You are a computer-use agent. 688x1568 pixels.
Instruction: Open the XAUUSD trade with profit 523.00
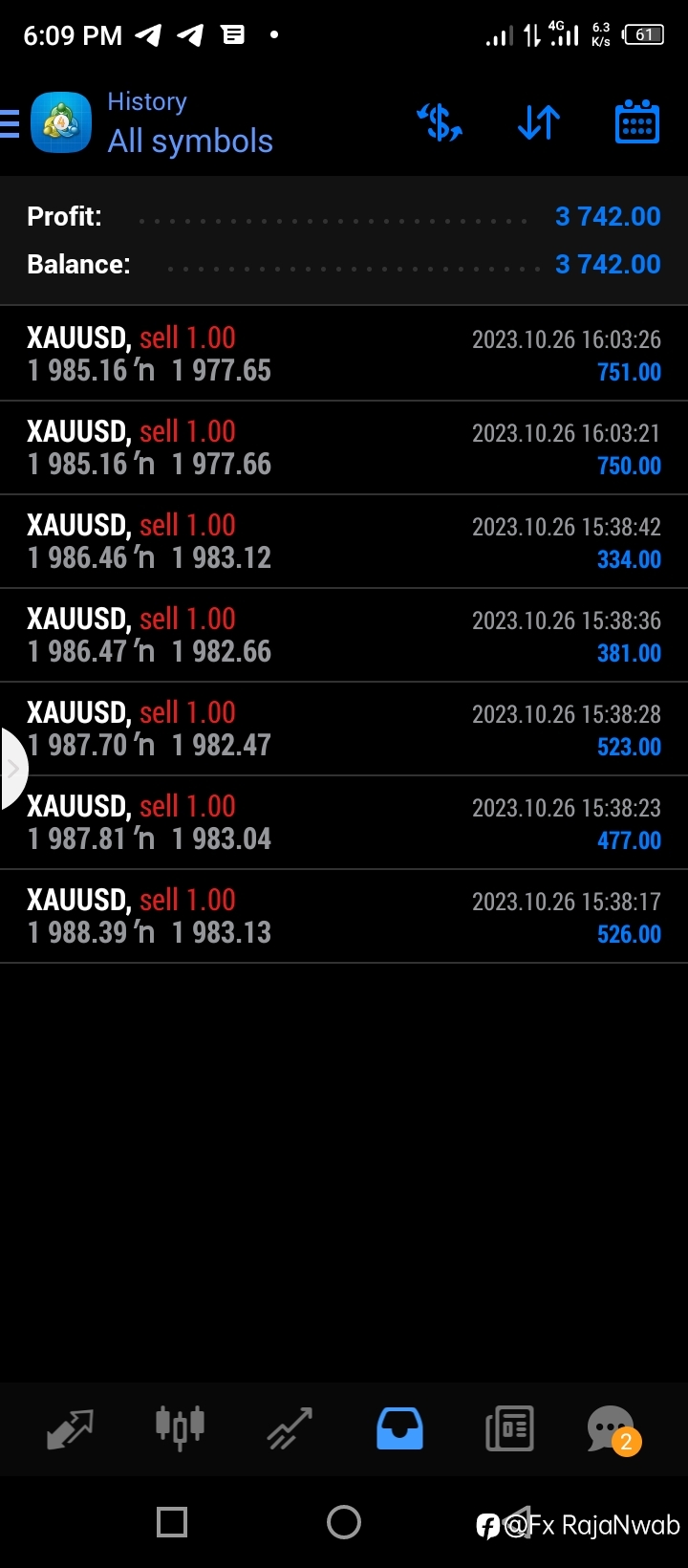[x=344, y=729]
